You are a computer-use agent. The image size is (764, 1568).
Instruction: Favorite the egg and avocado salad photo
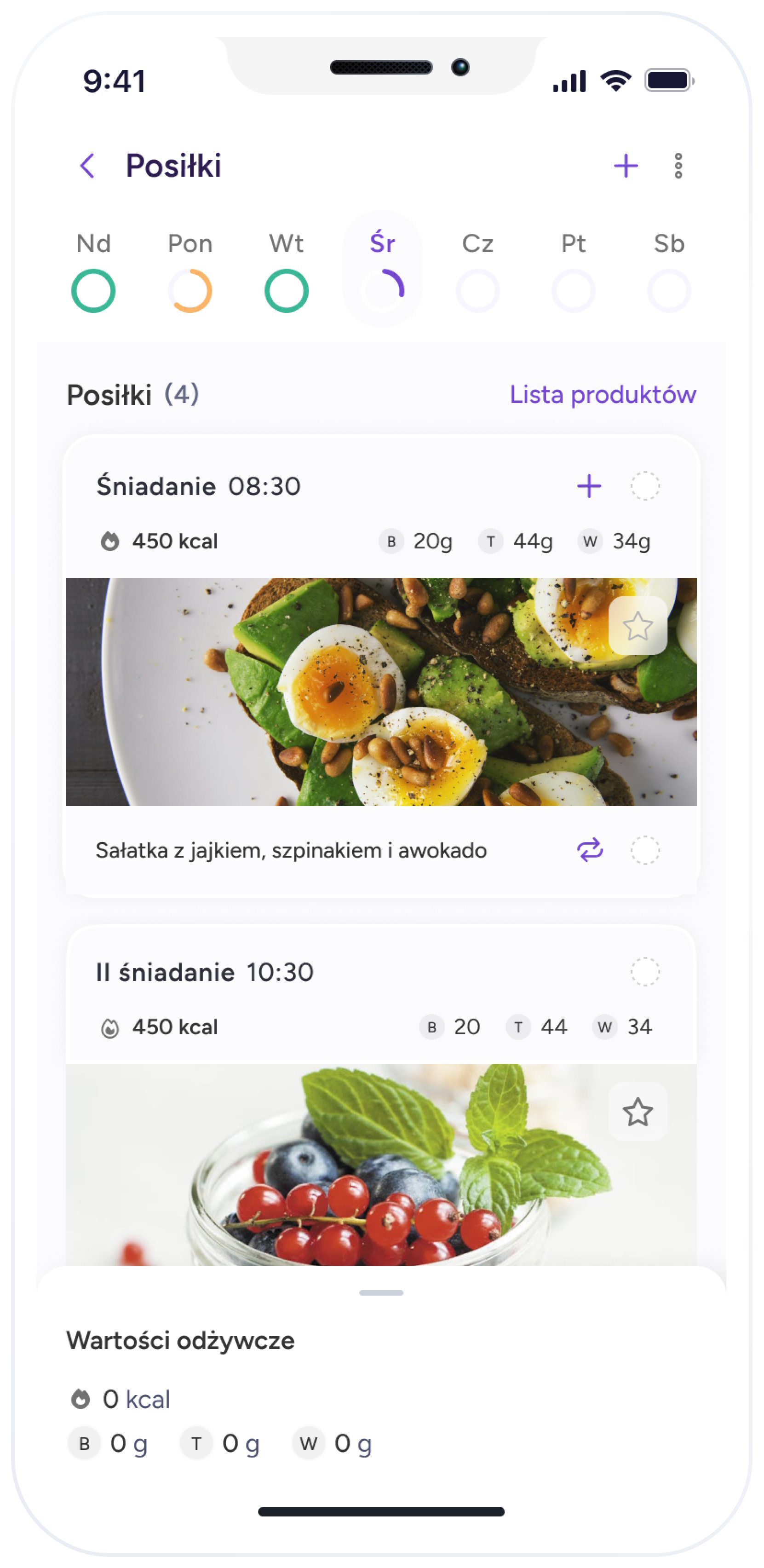638,626
